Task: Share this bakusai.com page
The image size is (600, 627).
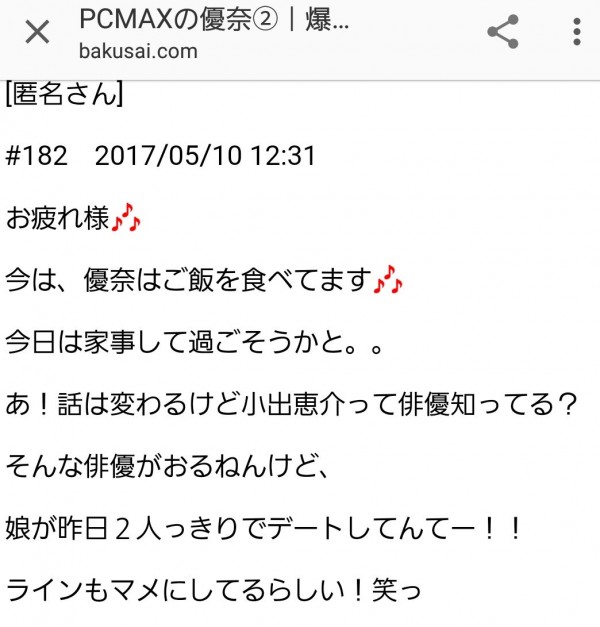Action: (x=502, y=32)
